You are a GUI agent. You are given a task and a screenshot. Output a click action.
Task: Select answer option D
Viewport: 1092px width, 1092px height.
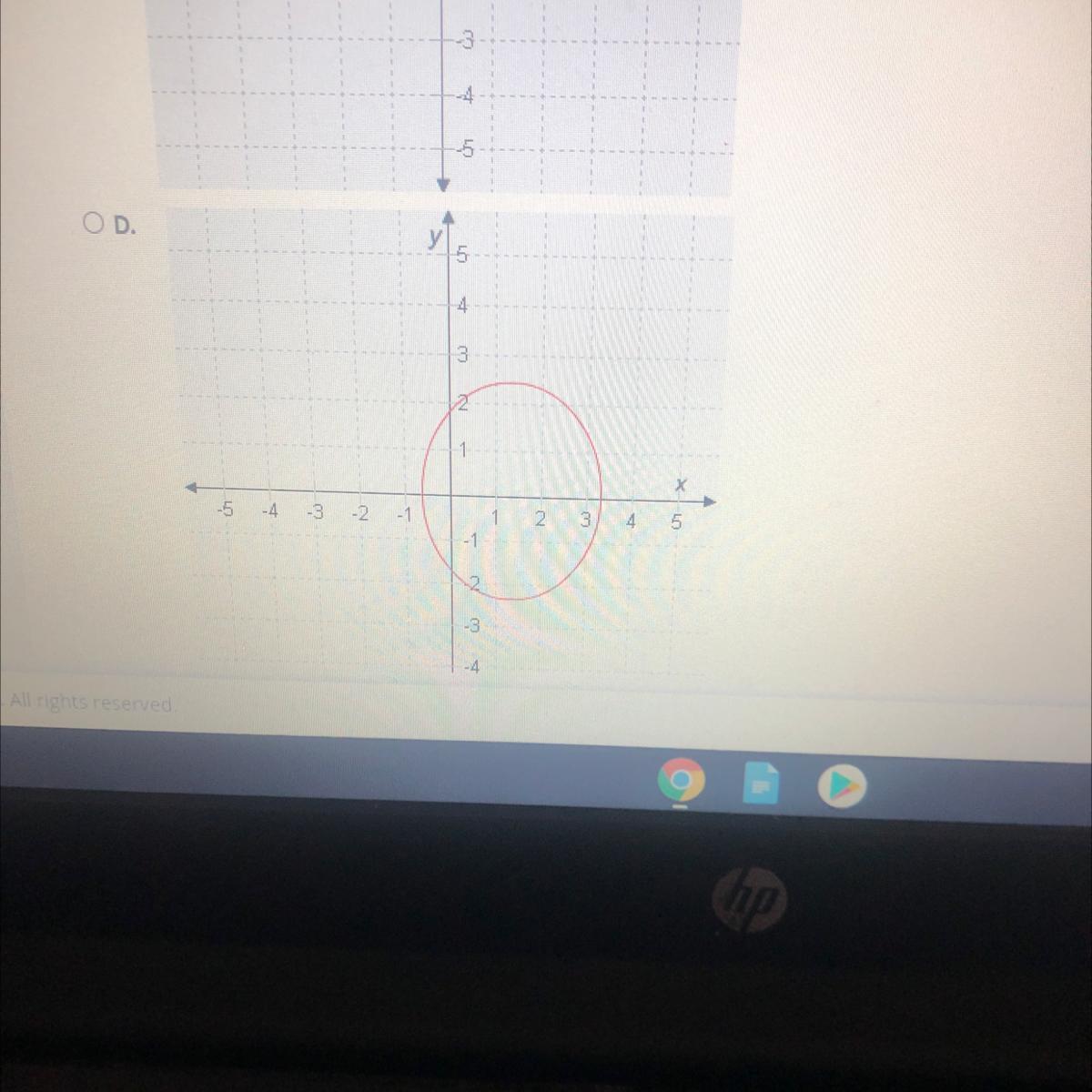[92, 223]
